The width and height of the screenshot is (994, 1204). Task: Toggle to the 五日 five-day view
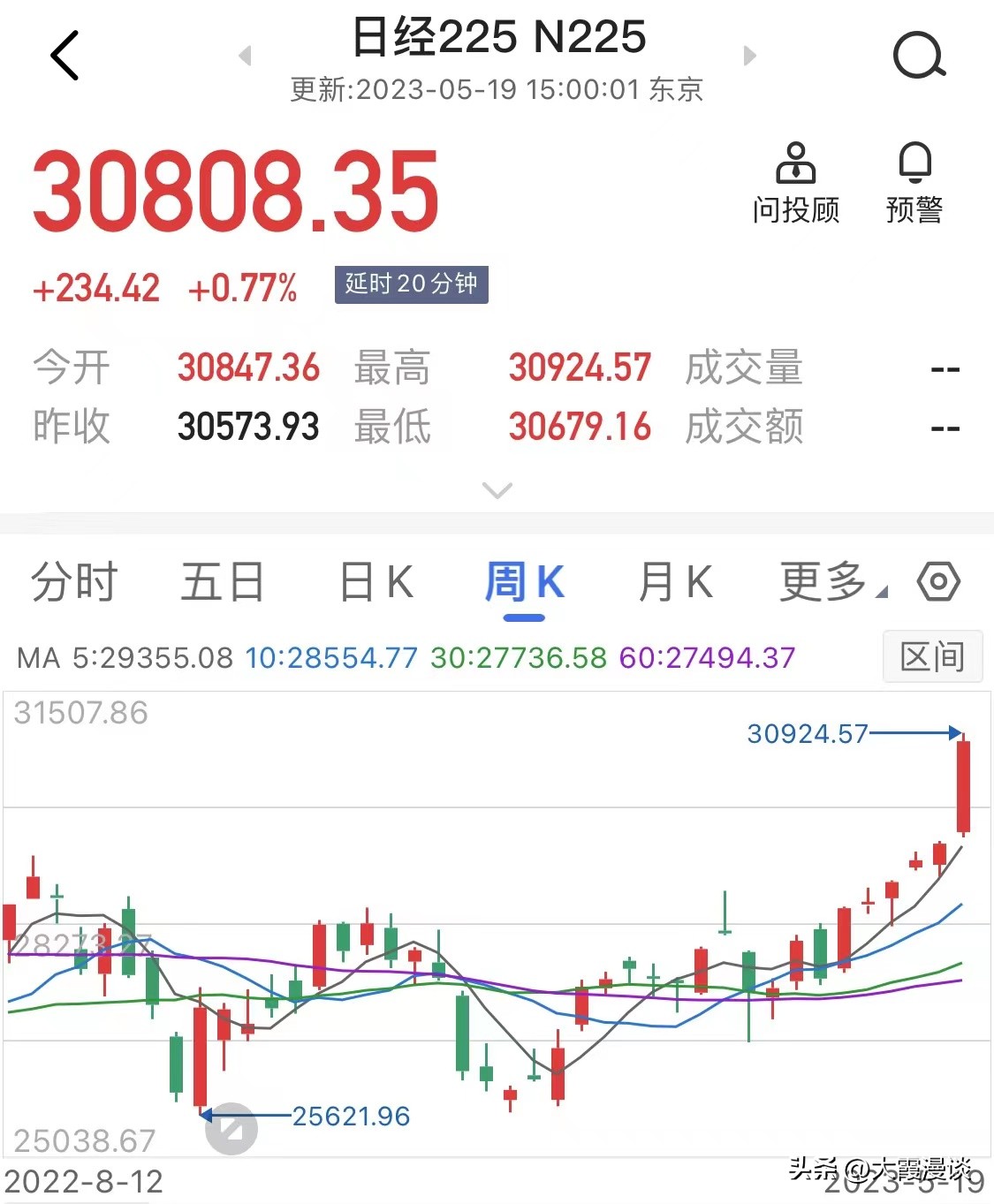223,581
